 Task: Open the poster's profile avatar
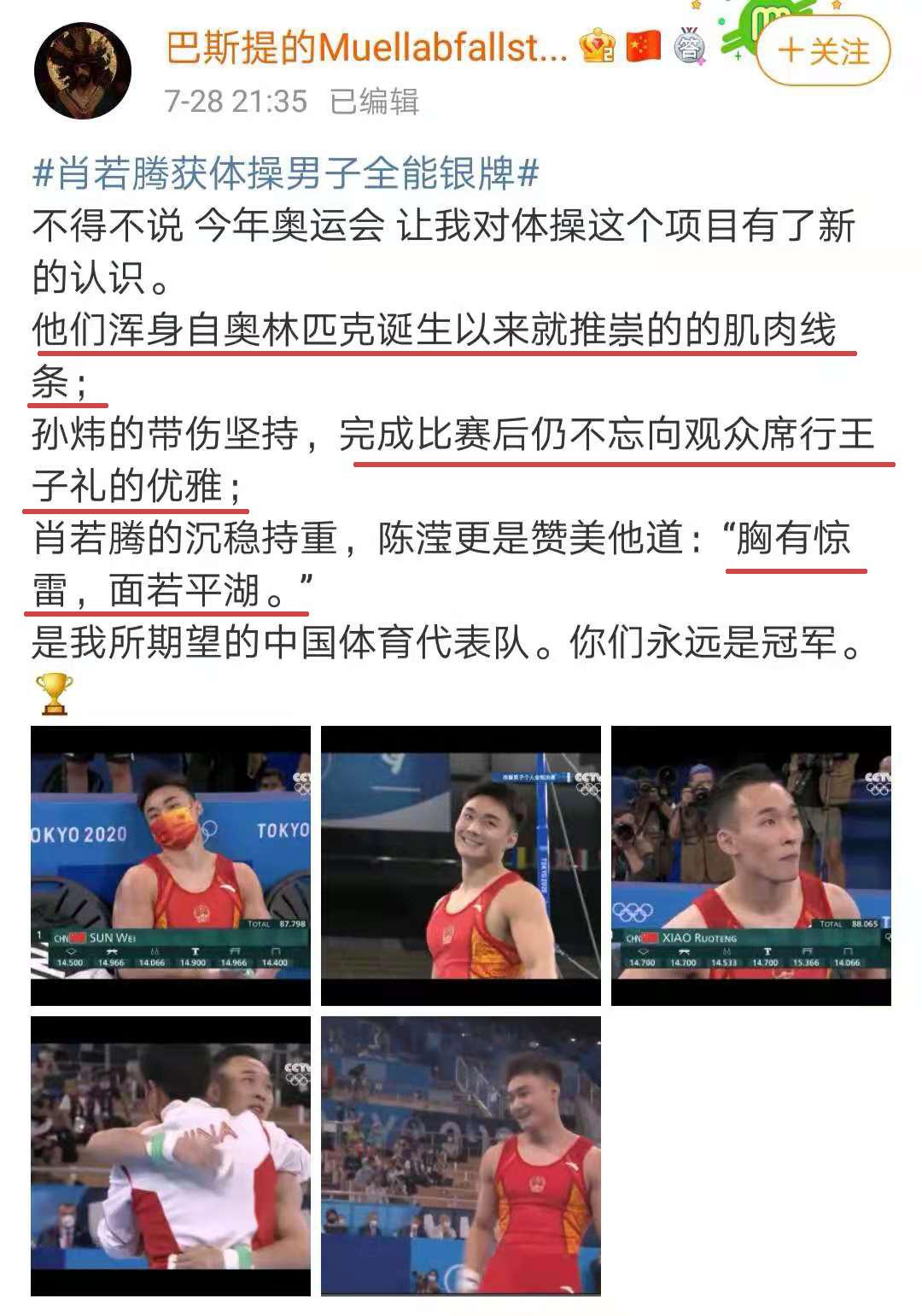83,71
